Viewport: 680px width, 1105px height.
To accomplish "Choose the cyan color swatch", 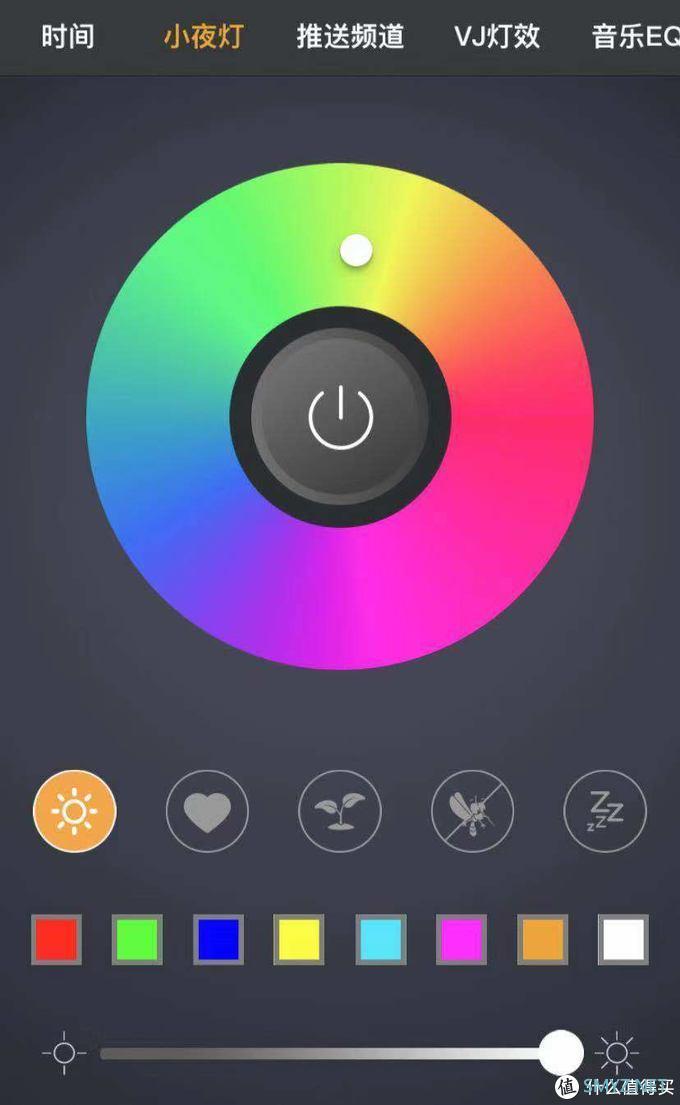I will 380,939.
